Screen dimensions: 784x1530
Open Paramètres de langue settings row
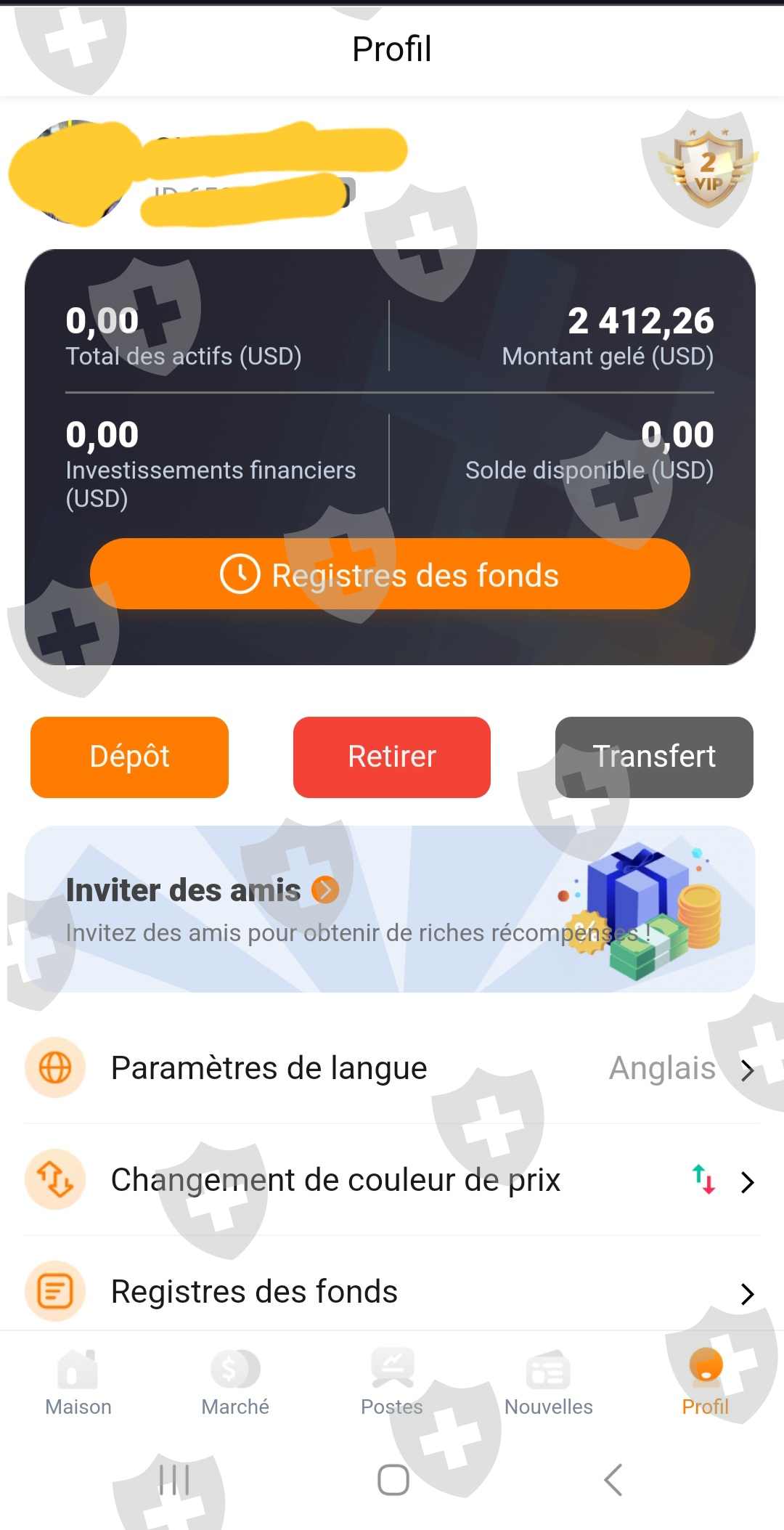pos(392,1068)
